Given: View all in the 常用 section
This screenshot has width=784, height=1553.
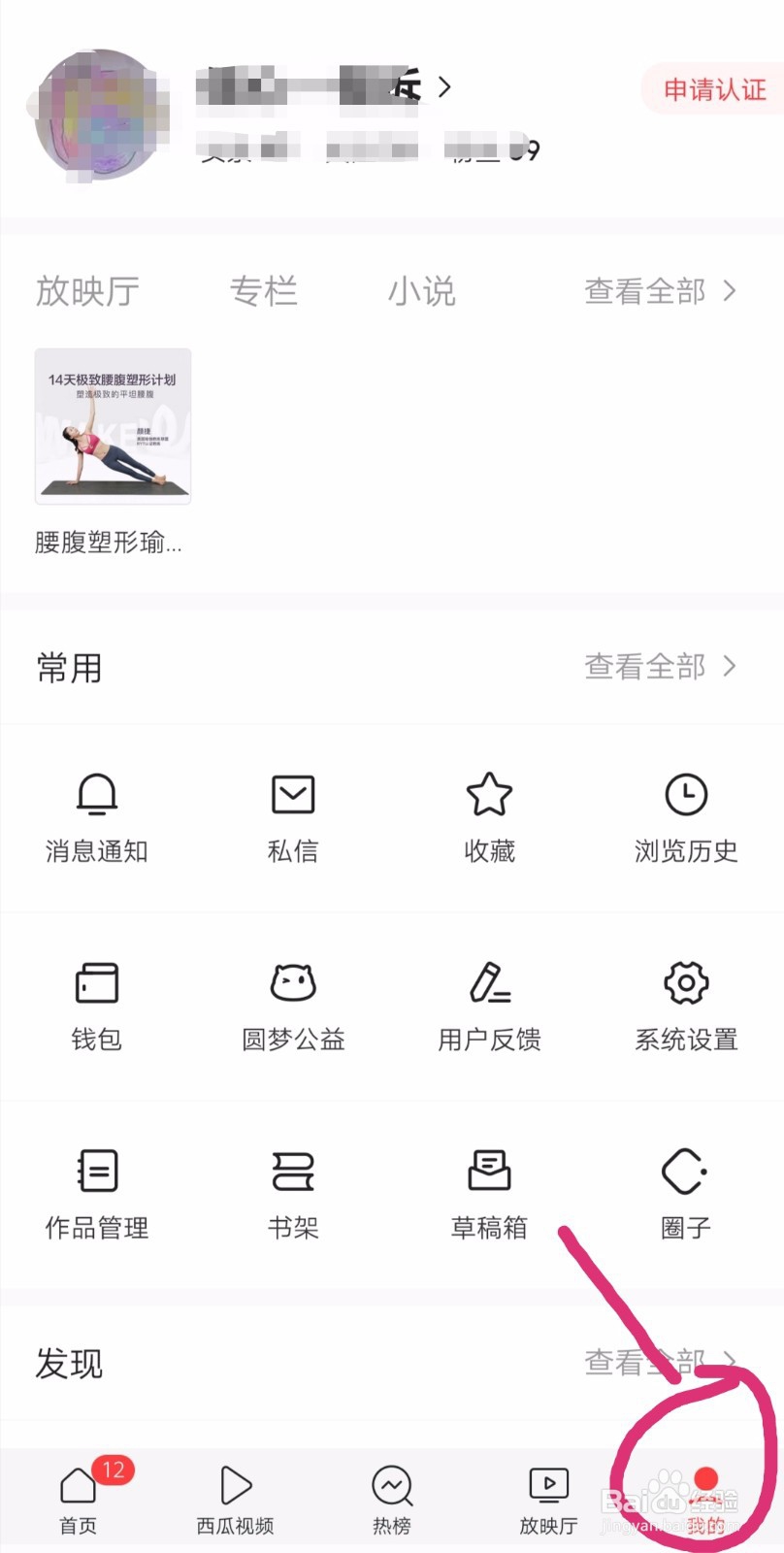Looking at the screenshot, I should (660, 667).
